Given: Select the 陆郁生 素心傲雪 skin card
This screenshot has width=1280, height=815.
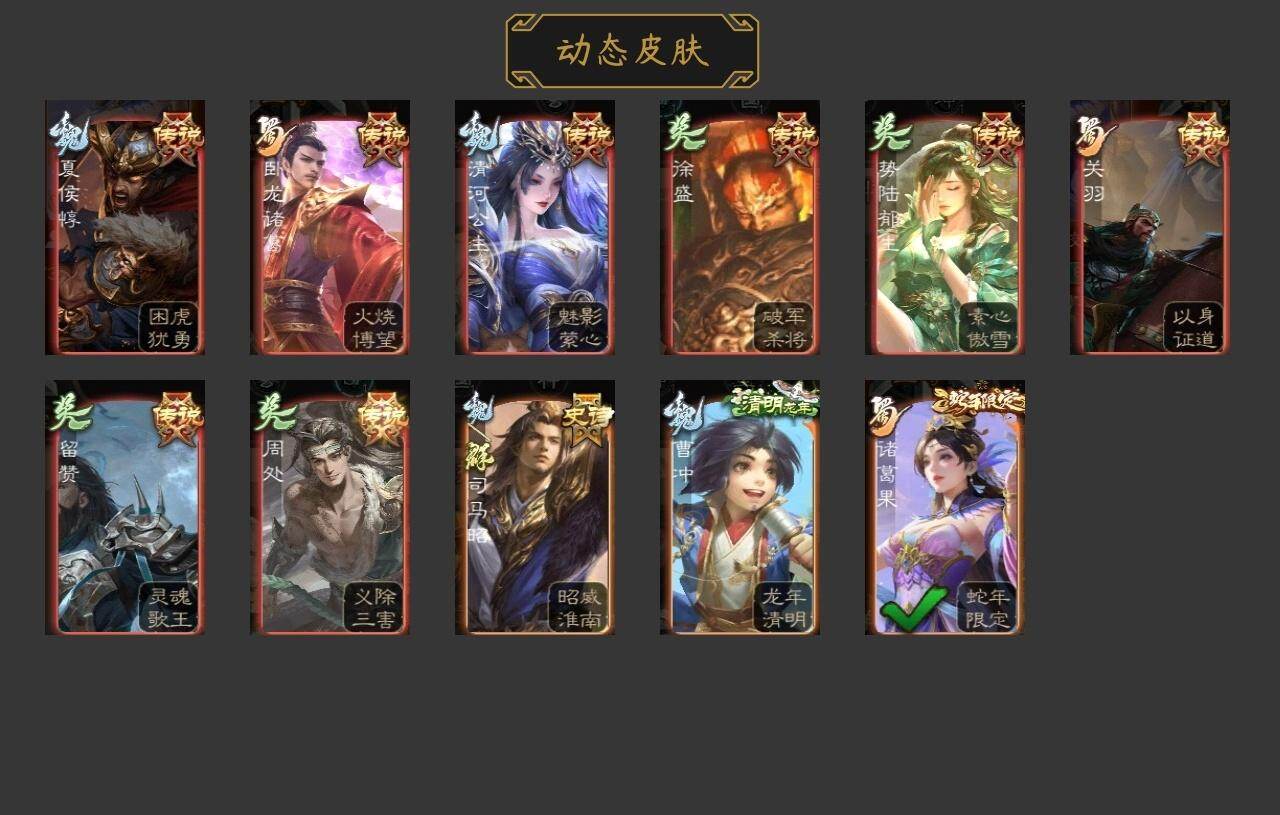Looking at the screenshot, I should (945, 228).
